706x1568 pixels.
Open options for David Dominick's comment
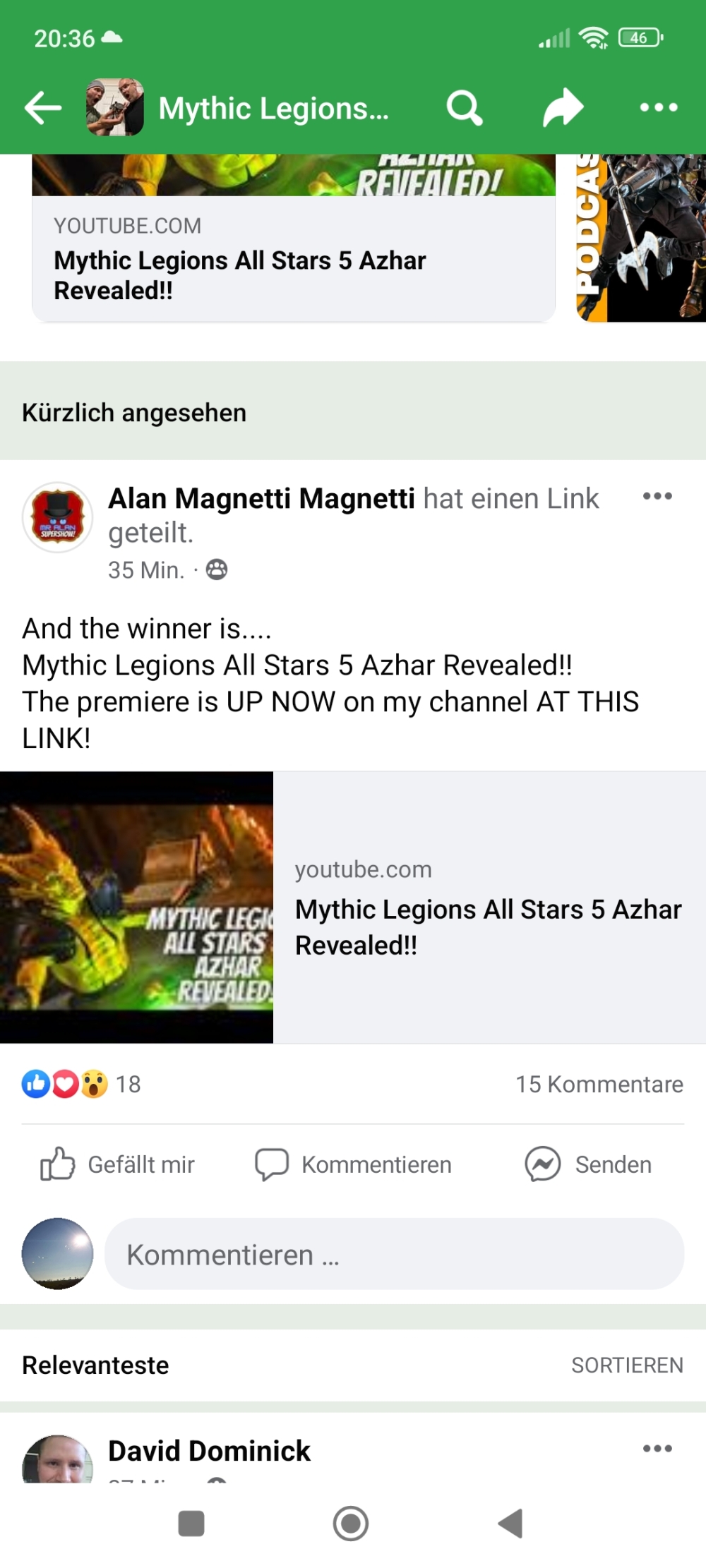point(657,1449)
